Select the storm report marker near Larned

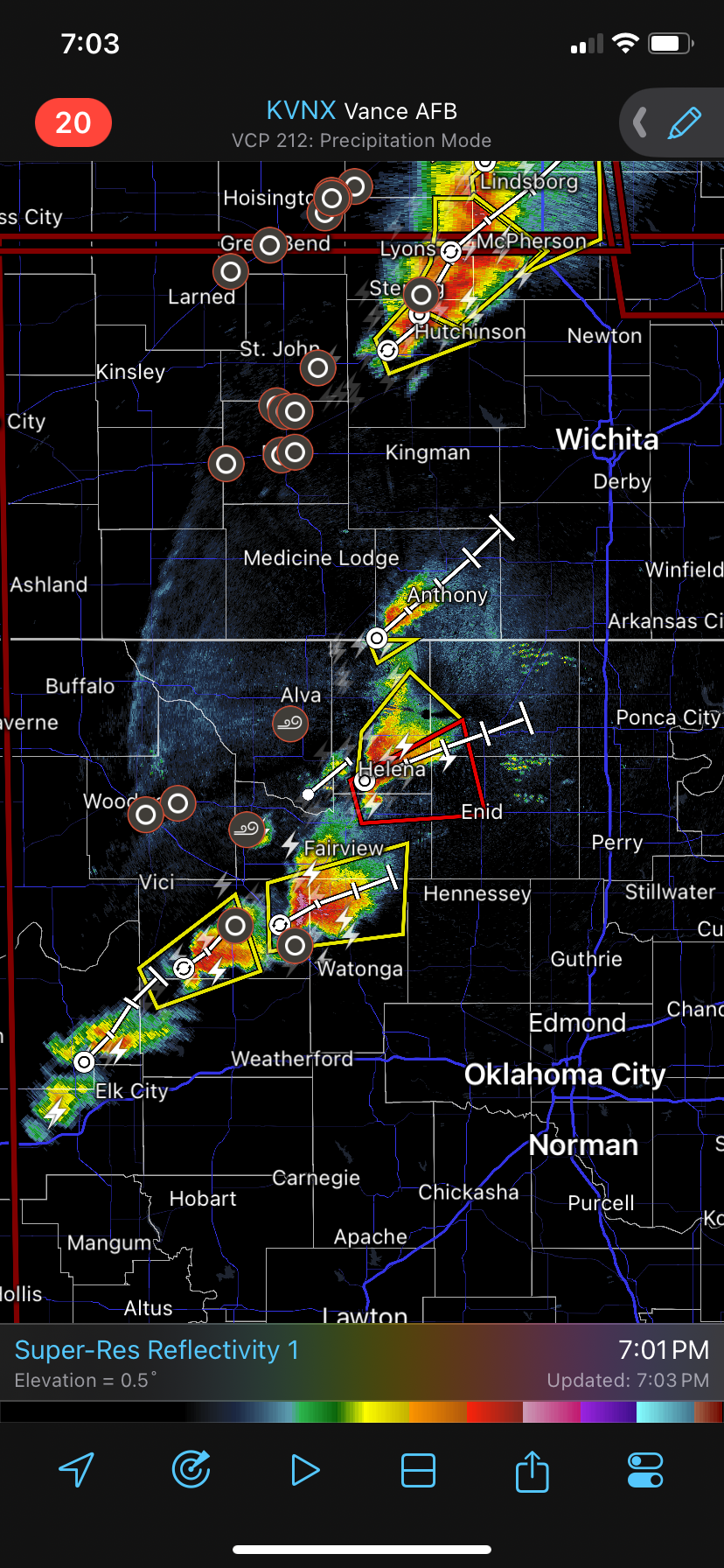(x=231, y=271)
